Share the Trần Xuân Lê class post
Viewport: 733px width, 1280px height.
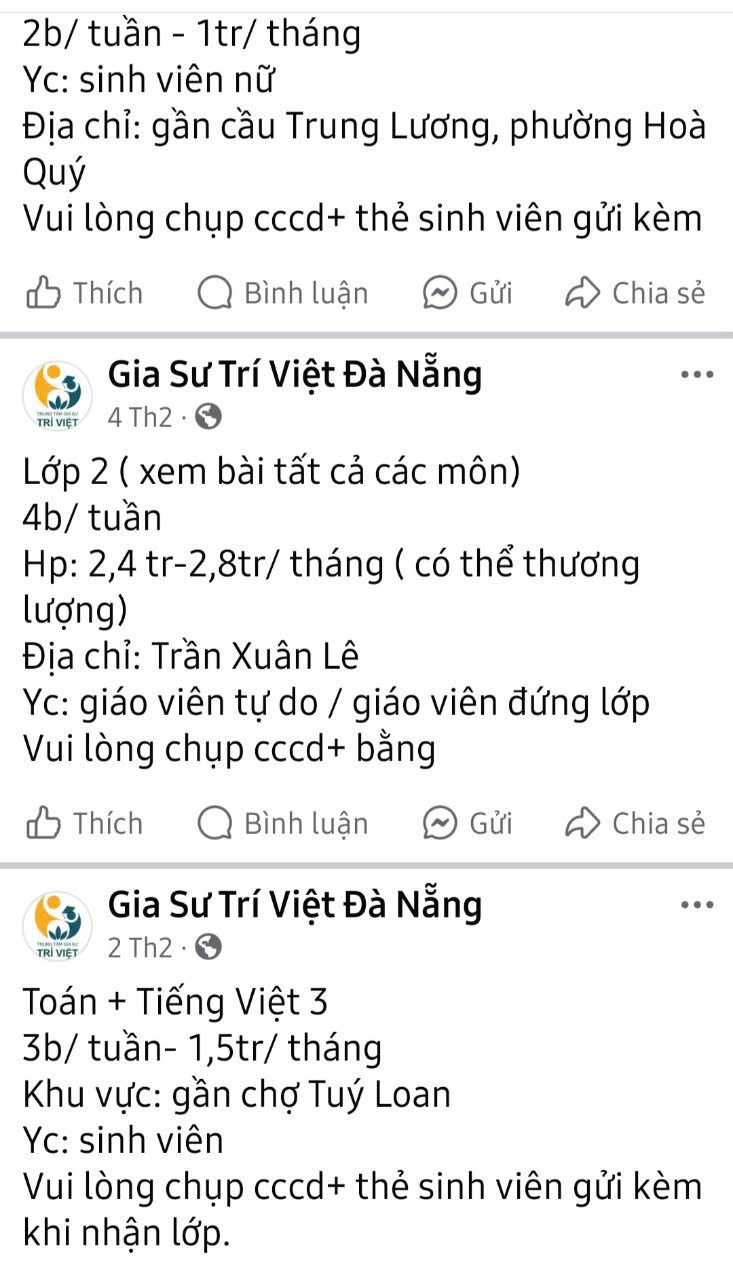click(x=636, y=824)
